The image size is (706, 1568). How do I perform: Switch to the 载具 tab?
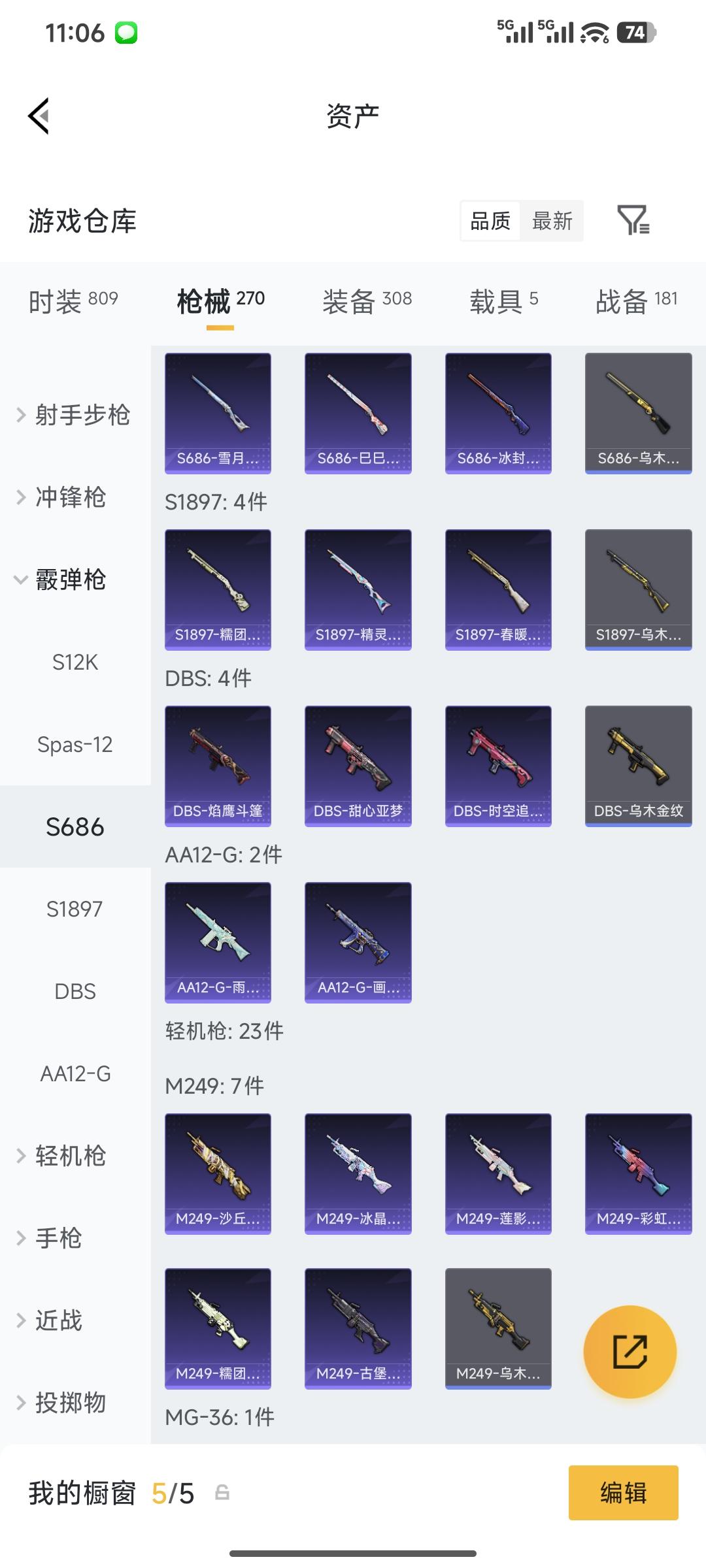click(503, 301)
